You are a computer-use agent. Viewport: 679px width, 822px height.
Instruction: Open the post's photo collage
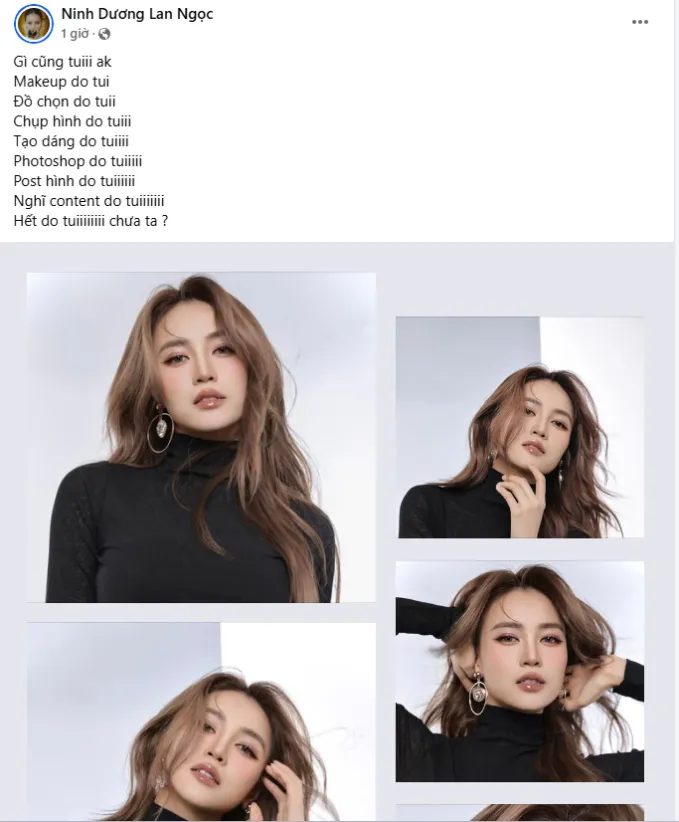click(201, 437)
